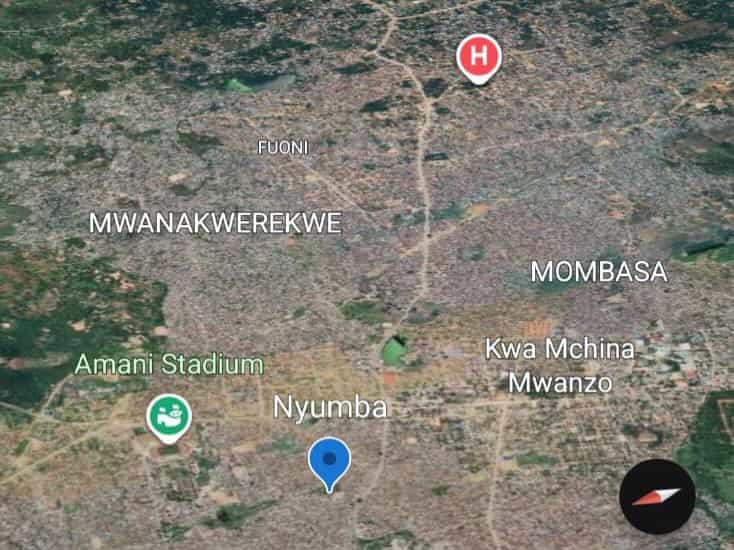This screenshot has height=550, width=734.
Task: Tap the compass to reset map orientation
Action: [x=657, y=496]
